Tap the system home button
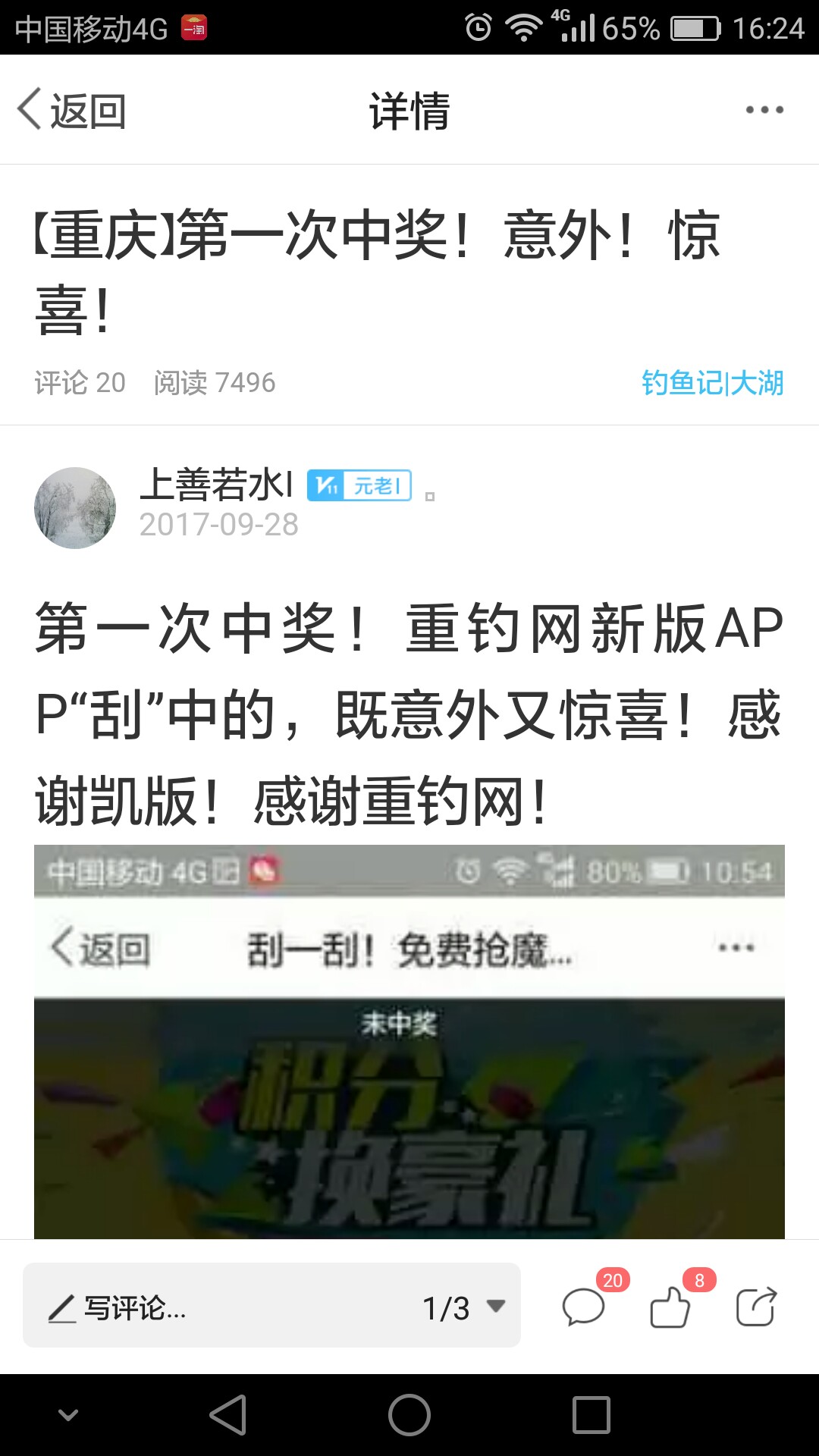Image resolution: width=819 pixels, height=1456 pixels. pos(409,1415)
